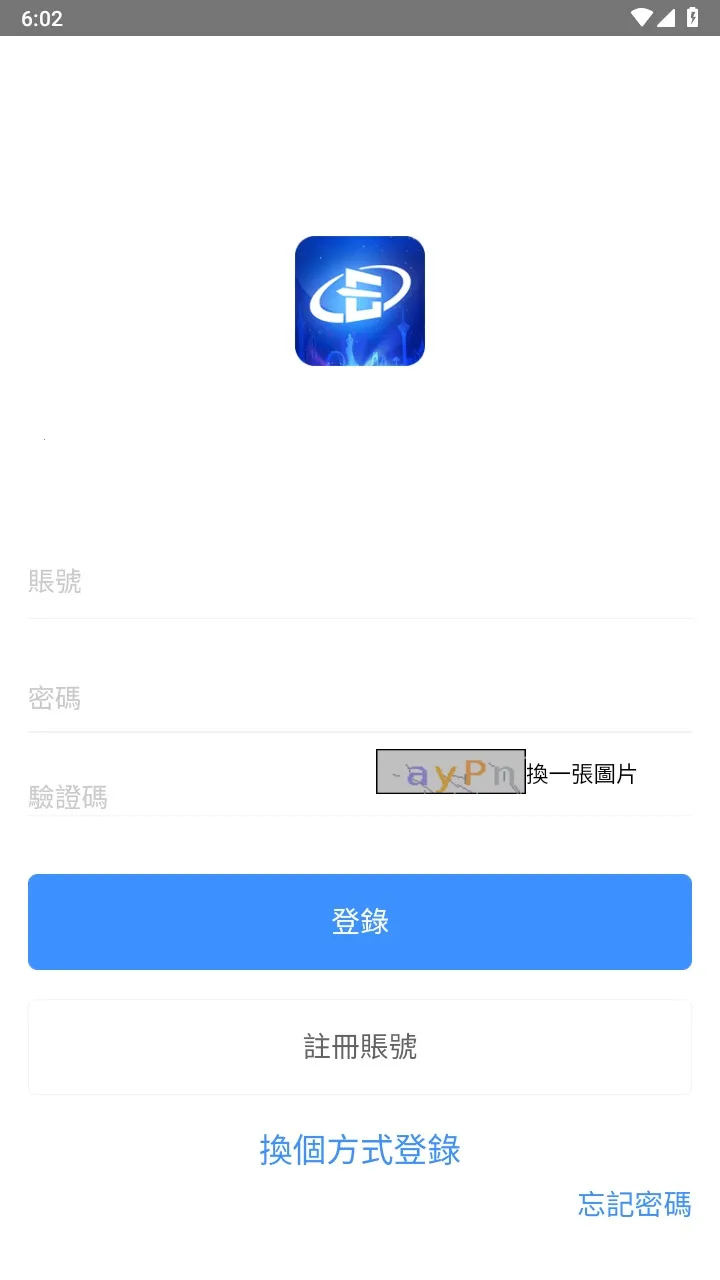Open alternate login via 換個方式登錄
Viewport: 720px width, 1280px height.
tap(360, 1150)
